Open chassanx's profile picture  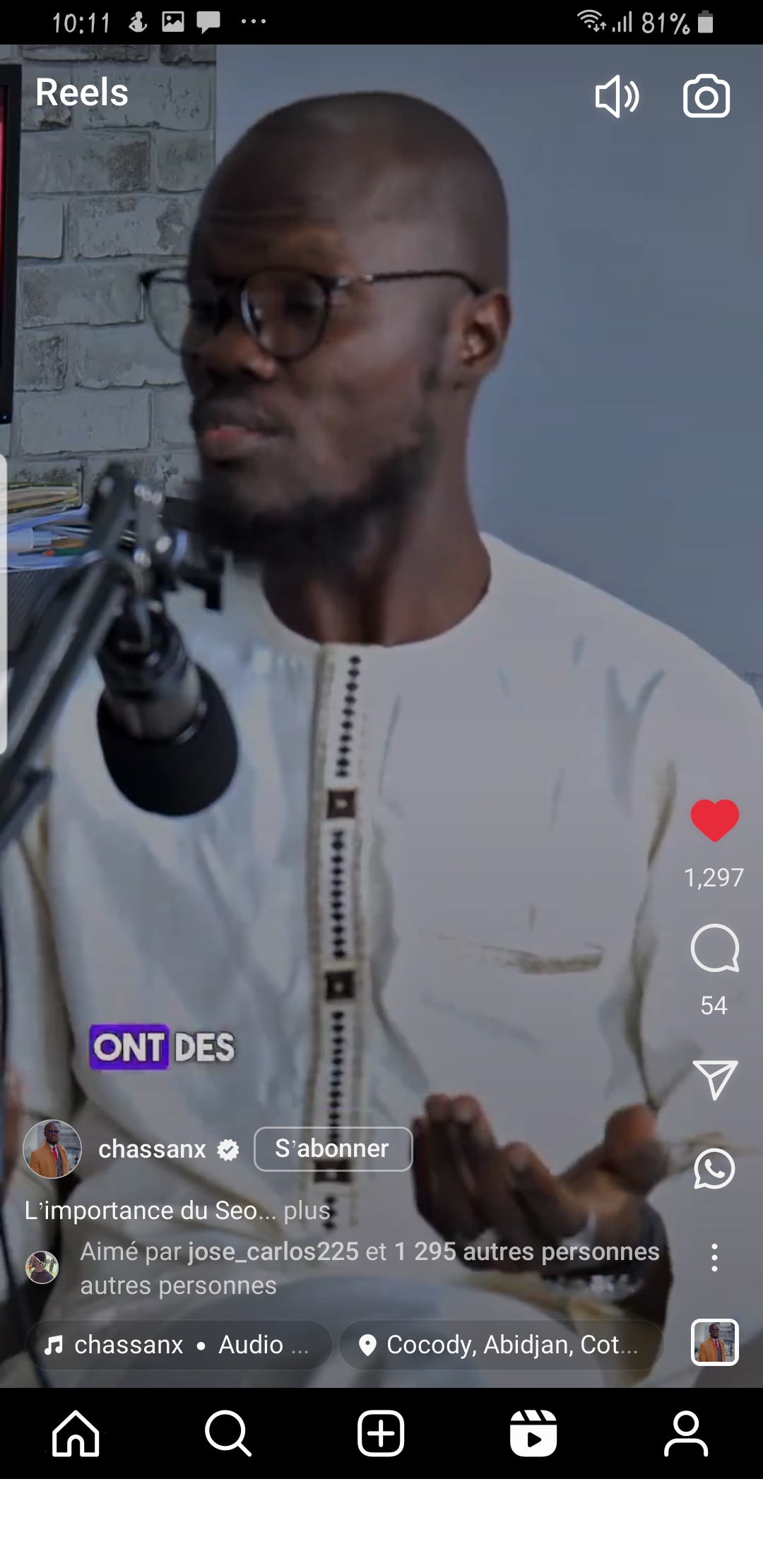[x=52, y=1149]
